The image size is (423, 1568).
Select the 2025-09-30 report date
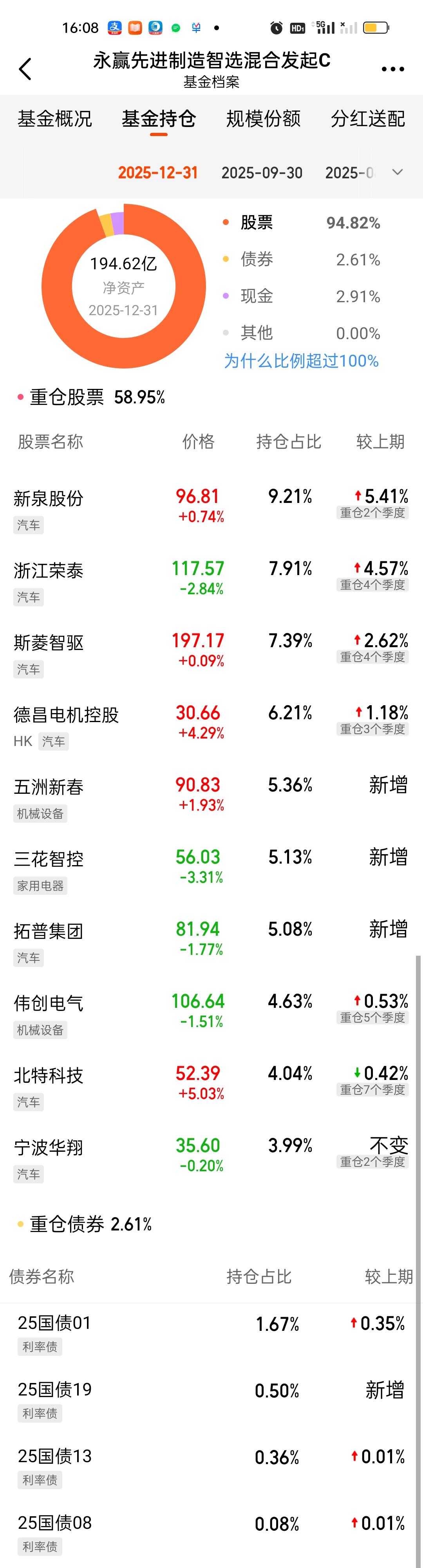pyautogui.click(x=262, y=173)
